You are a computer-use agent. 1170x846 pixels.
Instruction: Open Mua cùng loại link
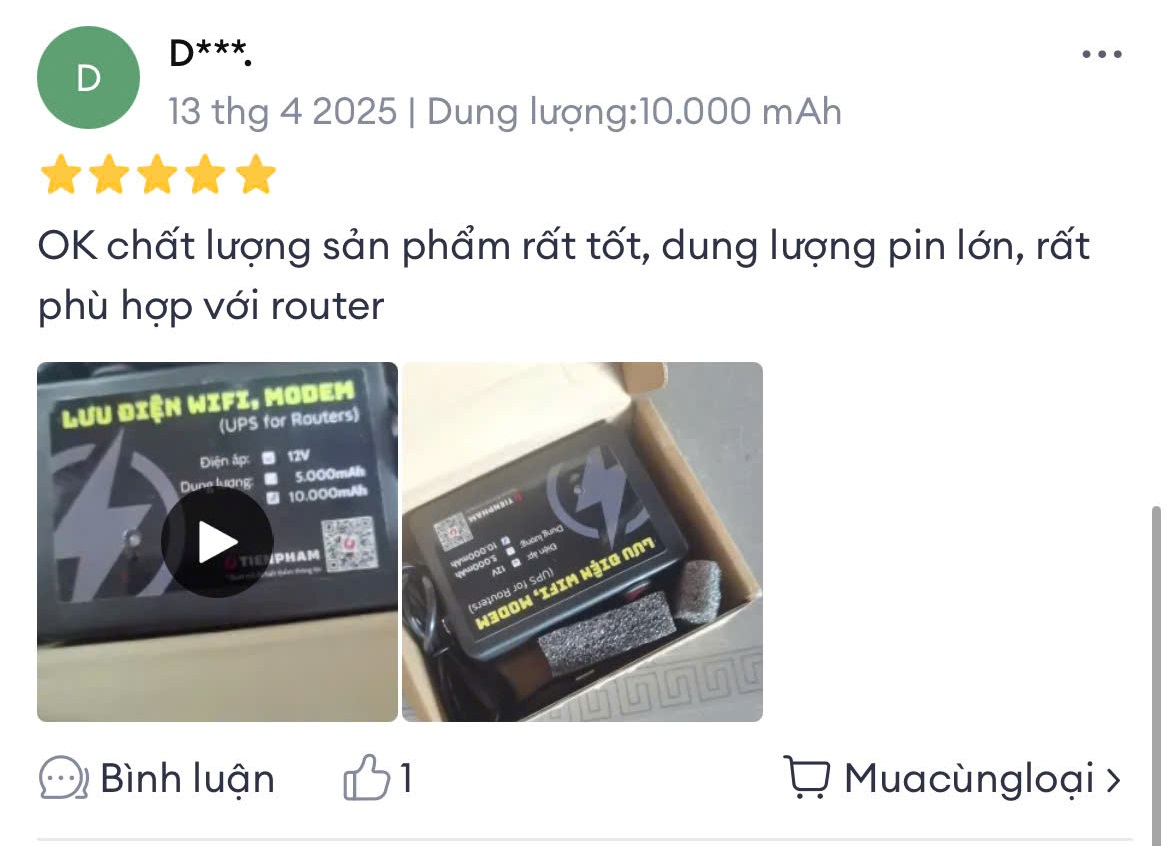pyautogui.click(x=954, y=778)
